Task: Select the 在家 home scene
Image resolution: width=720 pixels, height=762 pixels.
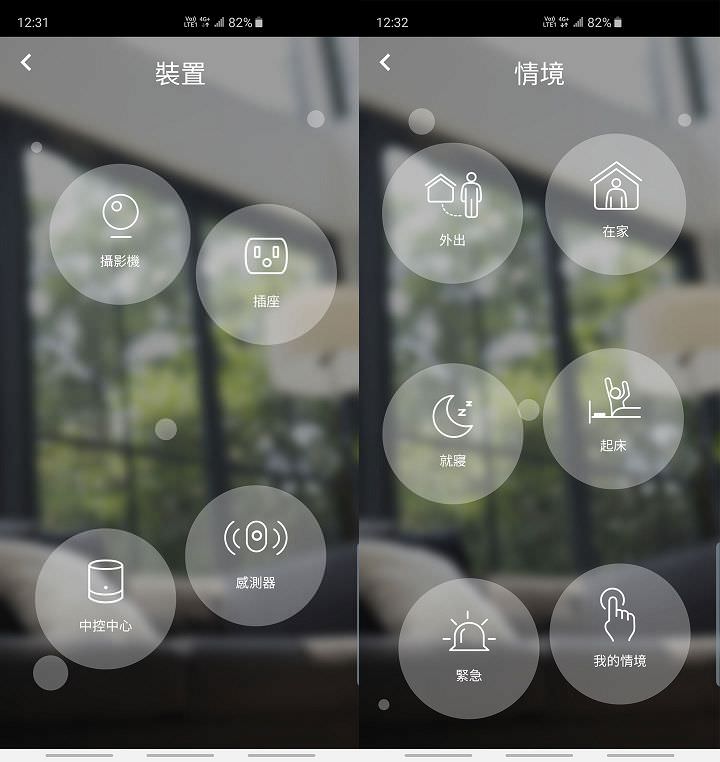Action: pos(615,203)
